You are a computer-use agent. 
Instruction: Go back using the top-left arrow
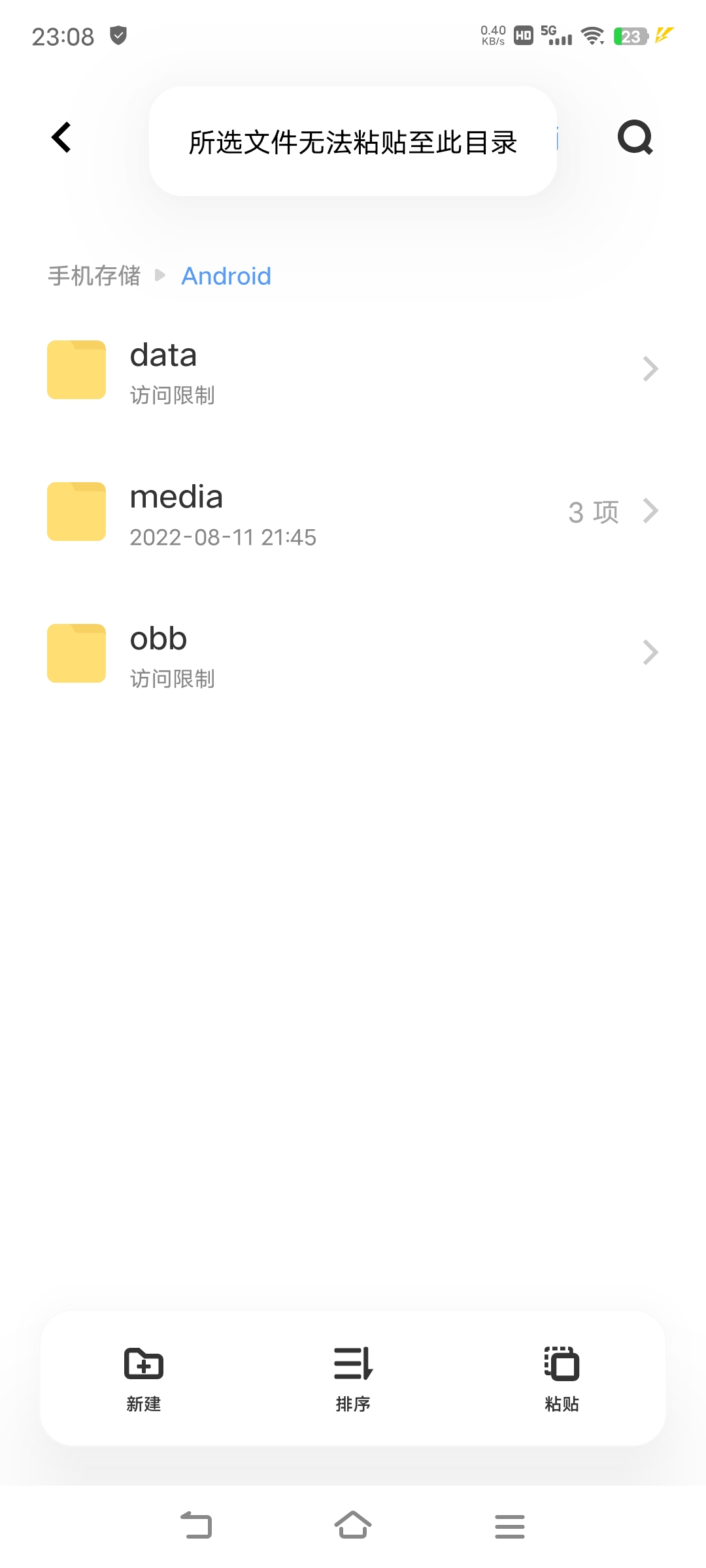[61, 137]
